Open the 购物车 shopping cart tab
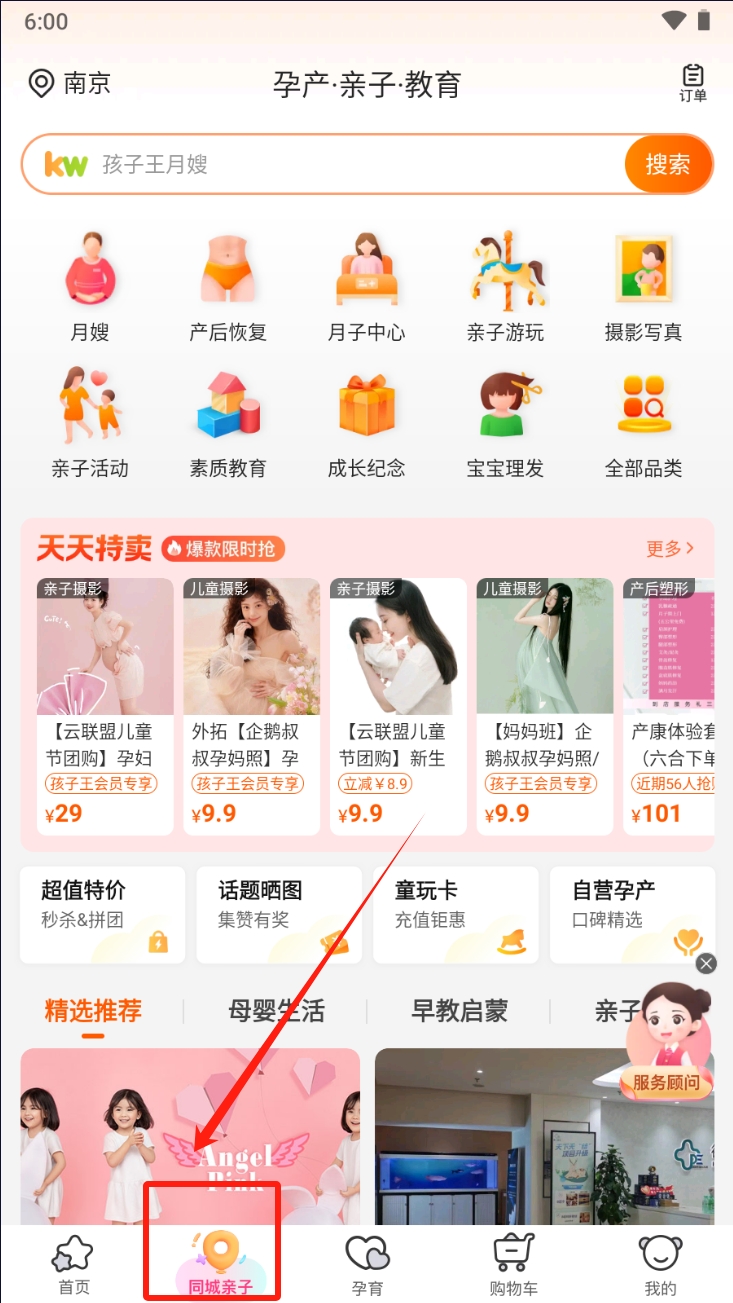Screen dimensions: 733x1303 513,1265
